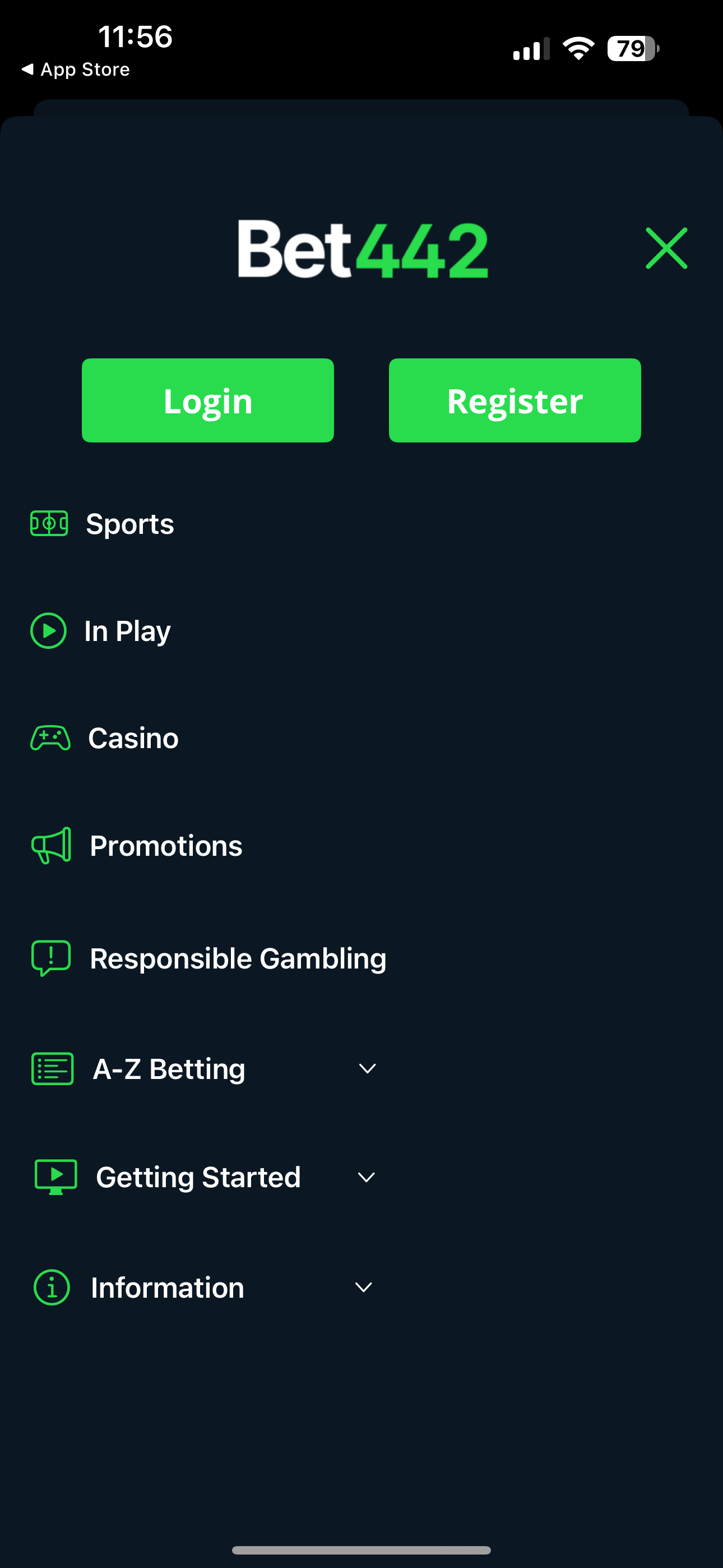
Task: Select the Responsible Gambling speech bubble icon
Action: (50, 957)
